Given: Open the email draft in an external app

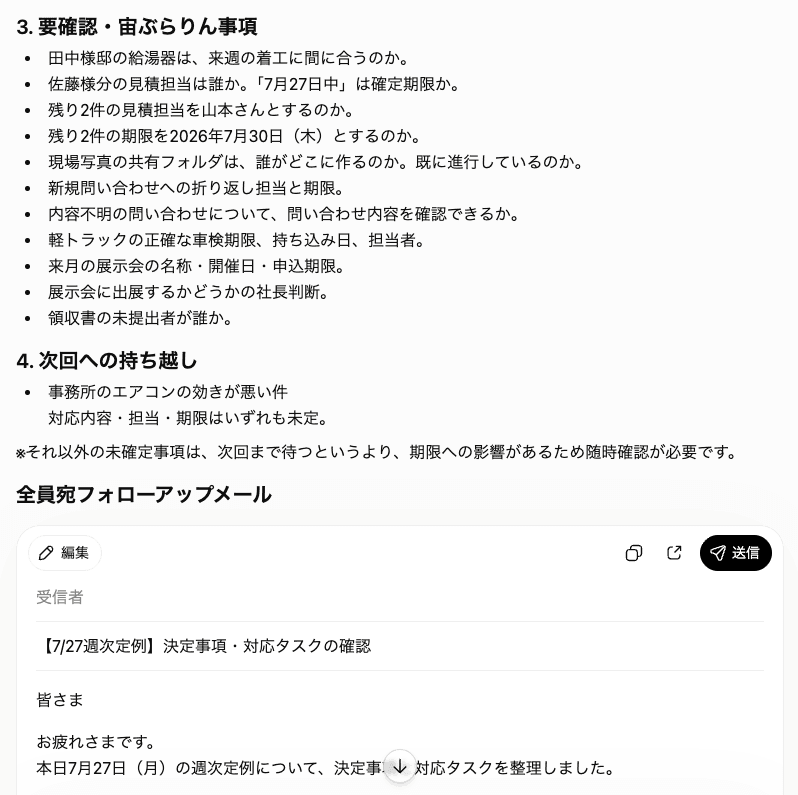Looking at the screenshot, I should click(674, 553).
